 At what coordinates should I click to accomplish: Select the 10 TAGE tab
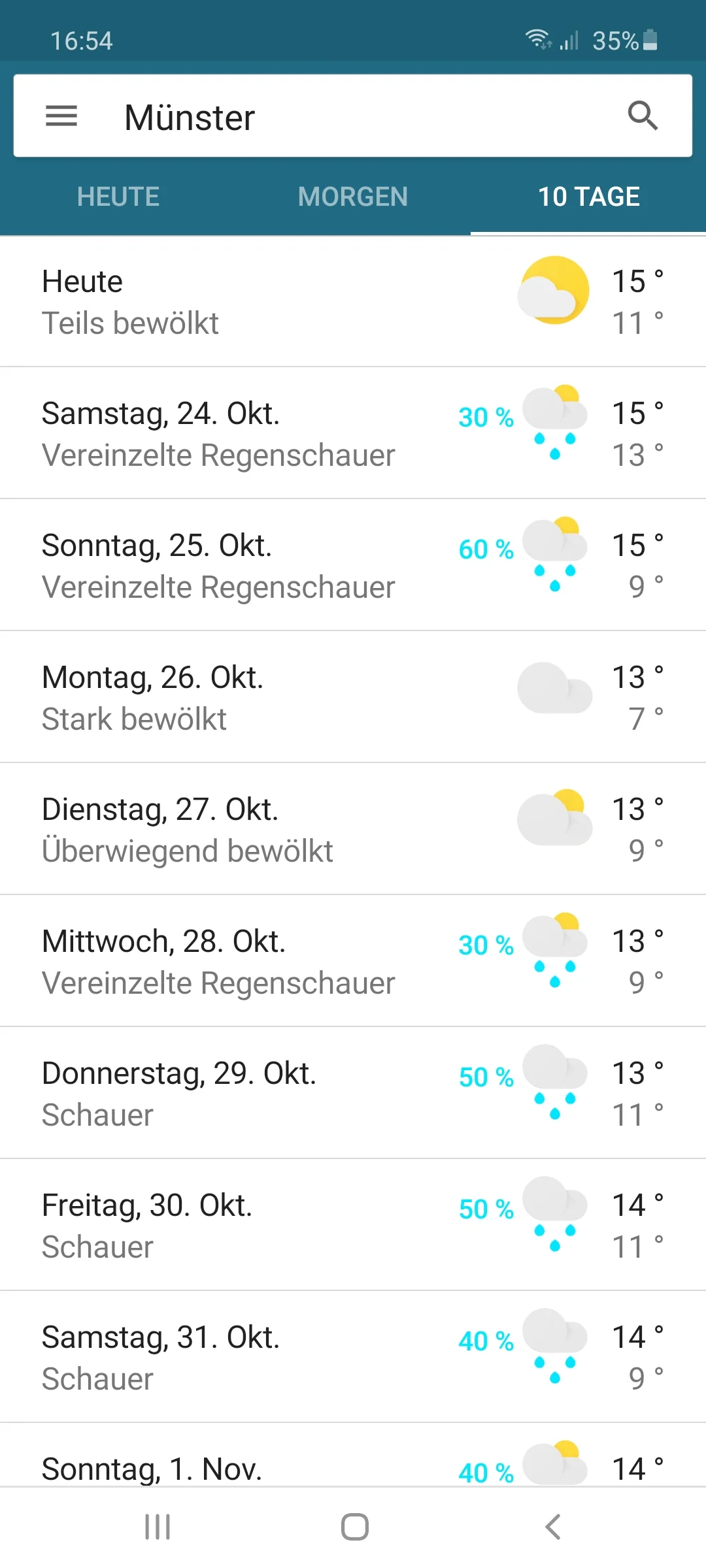[588, 197]
